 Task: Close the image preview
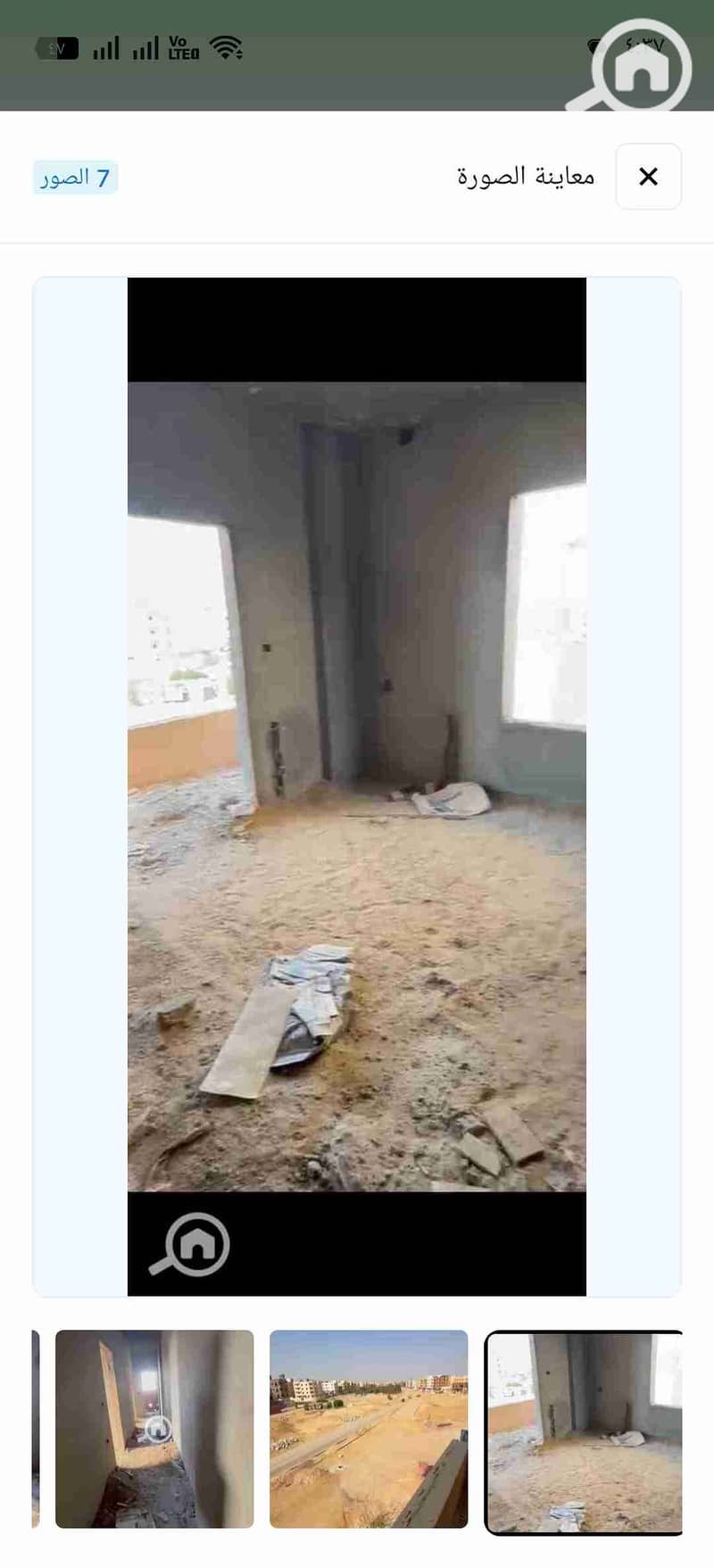pos(649,177)
